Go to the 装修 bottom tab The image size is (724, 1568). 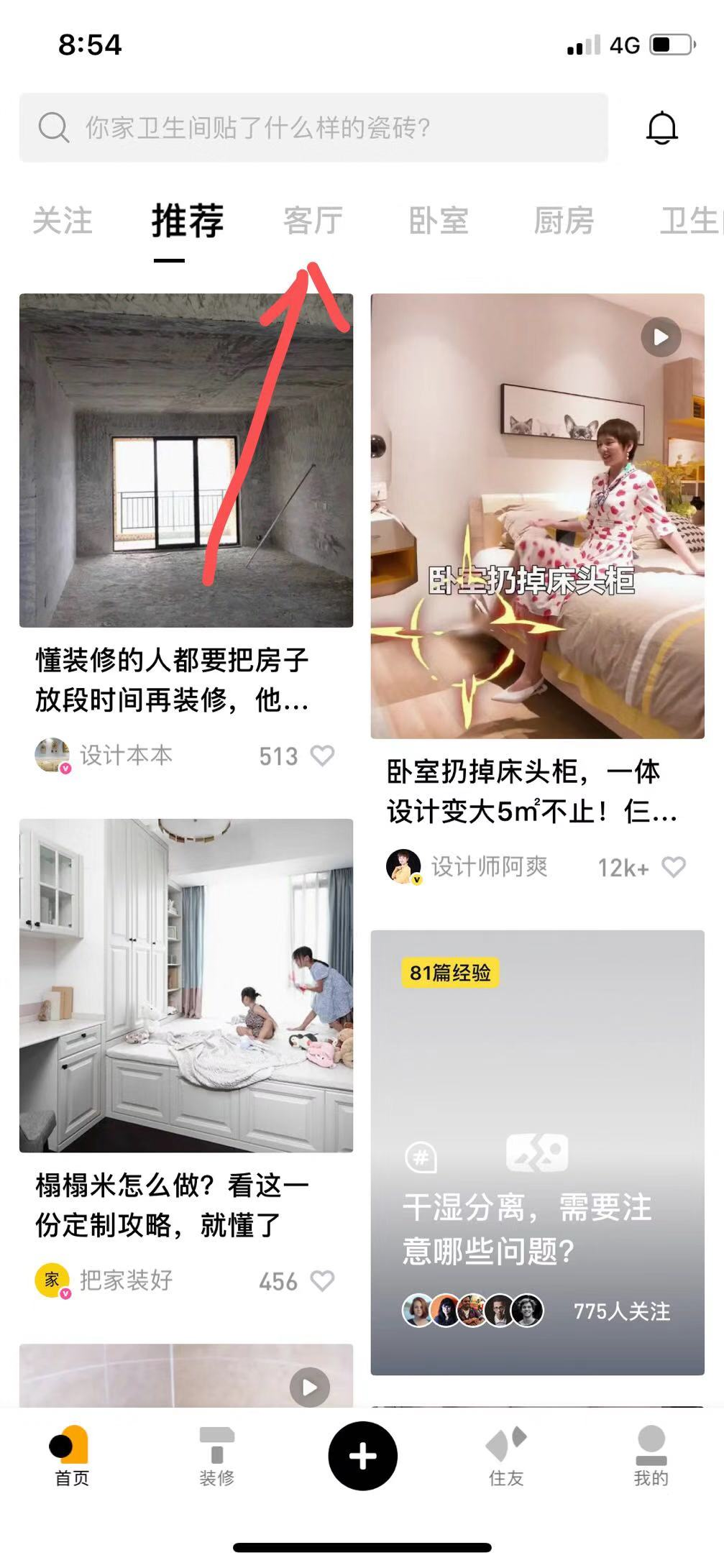click(216, 1457)
